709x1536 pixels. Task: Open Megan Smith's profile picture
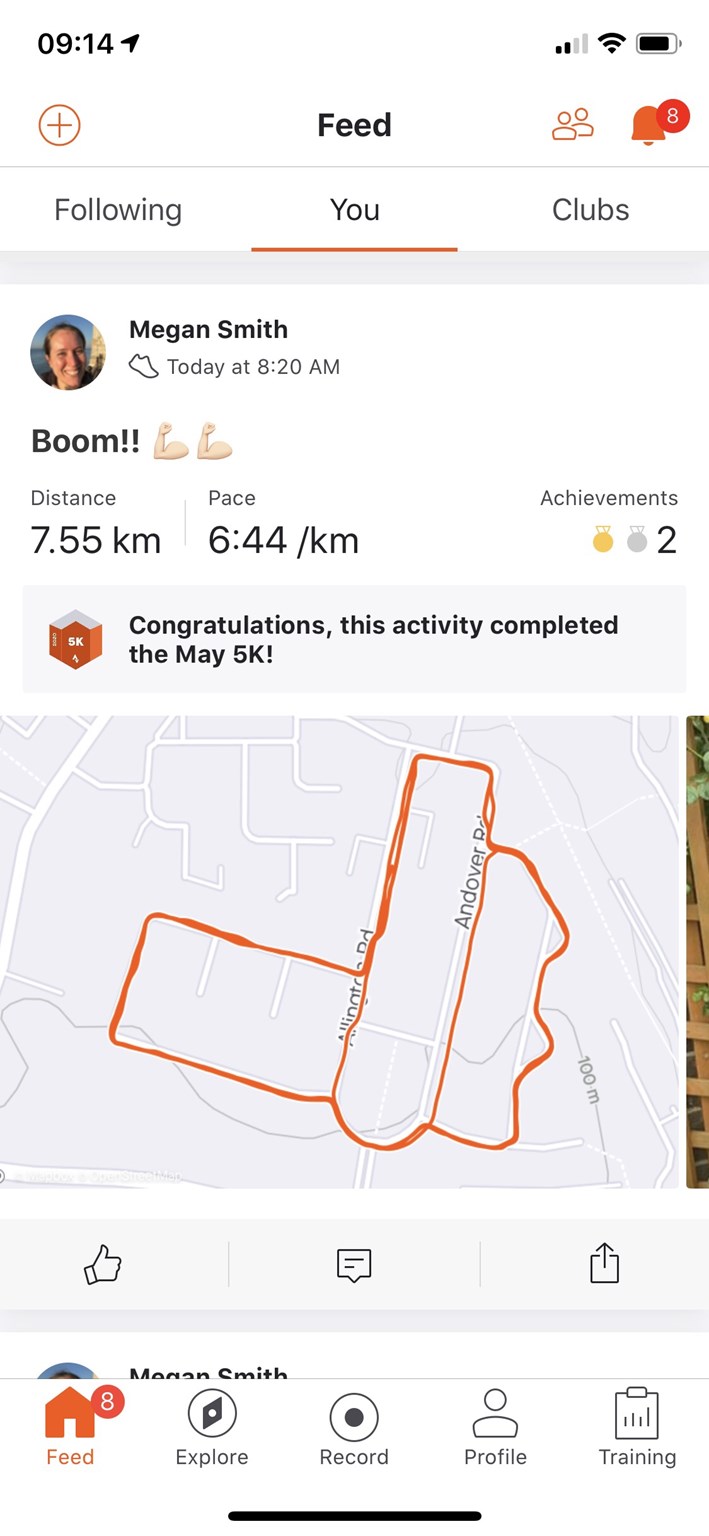point(68,352)
